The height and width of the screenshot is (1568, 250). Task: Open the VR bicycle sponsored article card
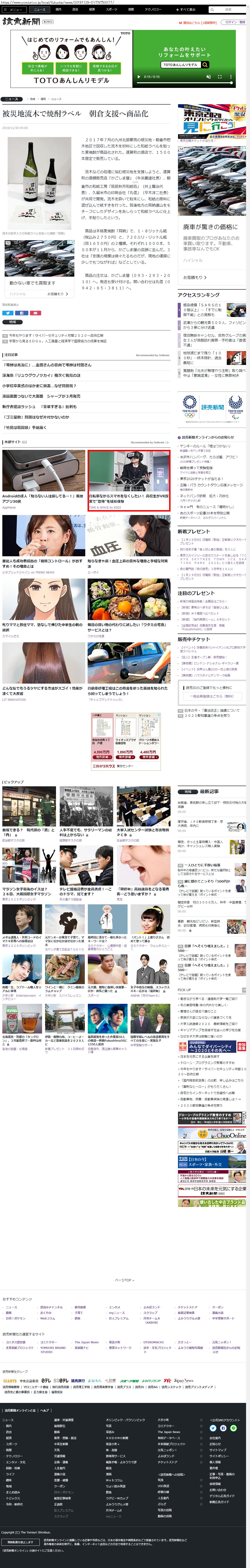click(x=129, y=478)
